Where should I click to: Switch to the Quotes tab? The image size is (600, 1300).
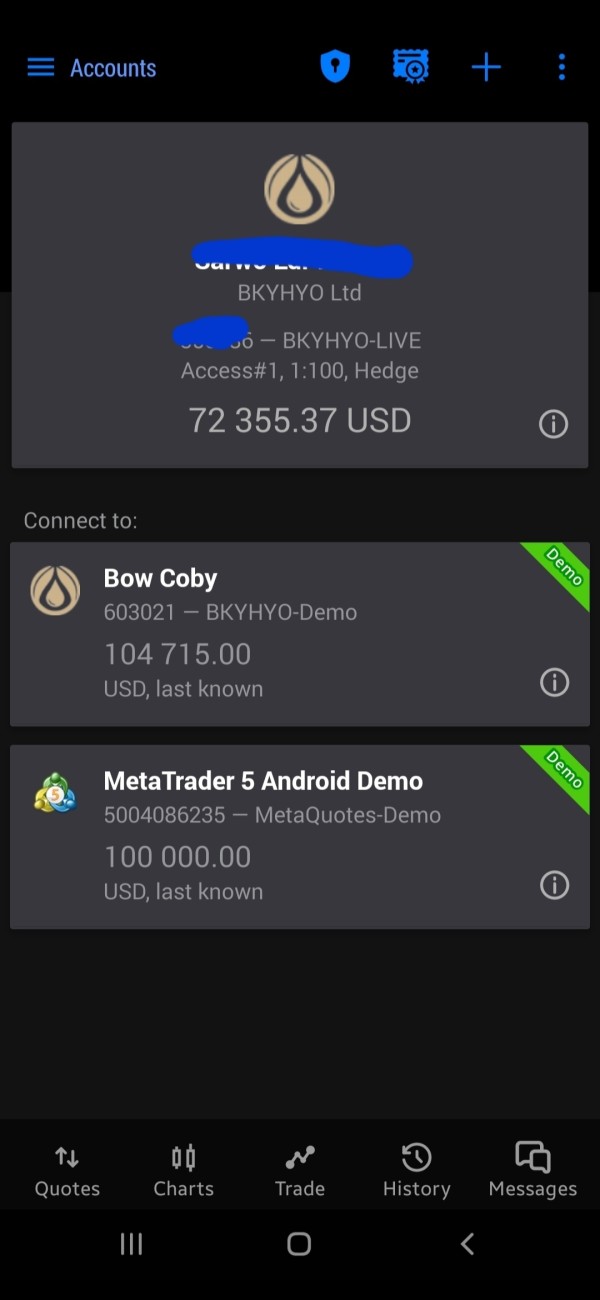(67, 1171)
